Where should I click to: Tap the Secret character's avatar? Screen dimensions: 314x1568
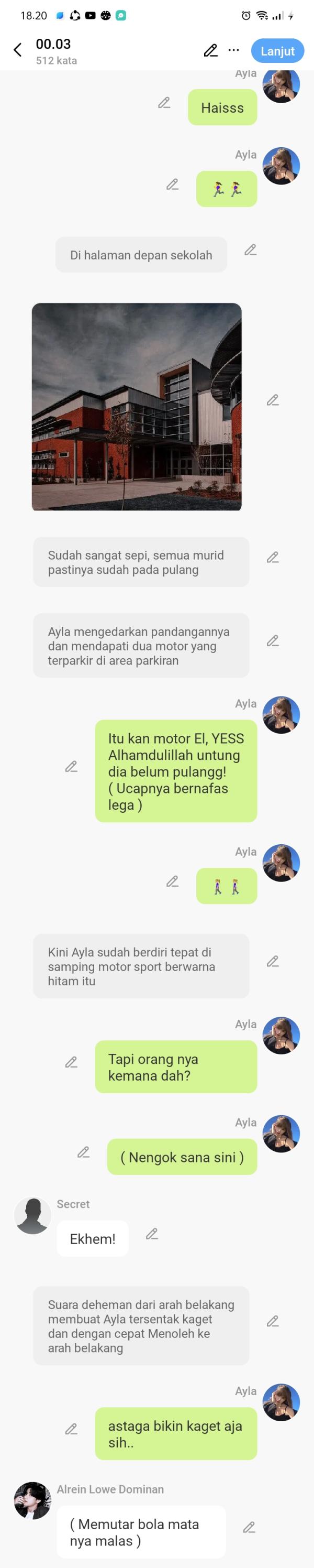33,1216
